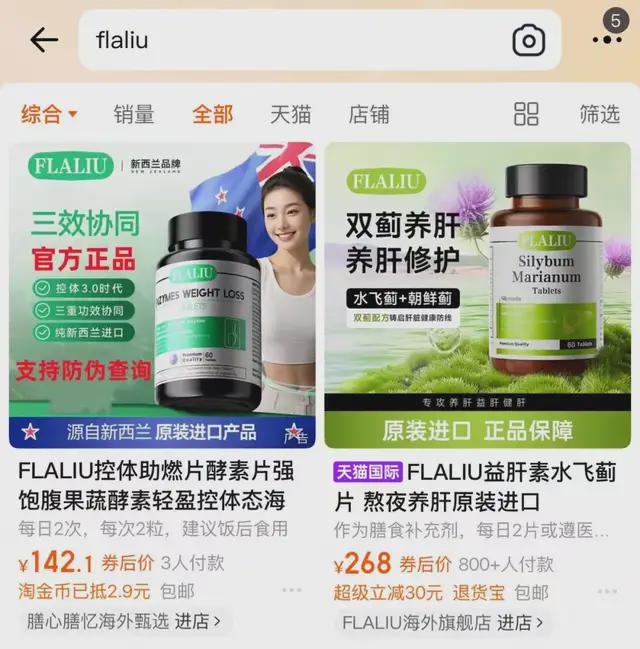This screenshot has width=640, height=649.
Task: Open the overflow menu with badge 5
Action: (x=607, y=38)
